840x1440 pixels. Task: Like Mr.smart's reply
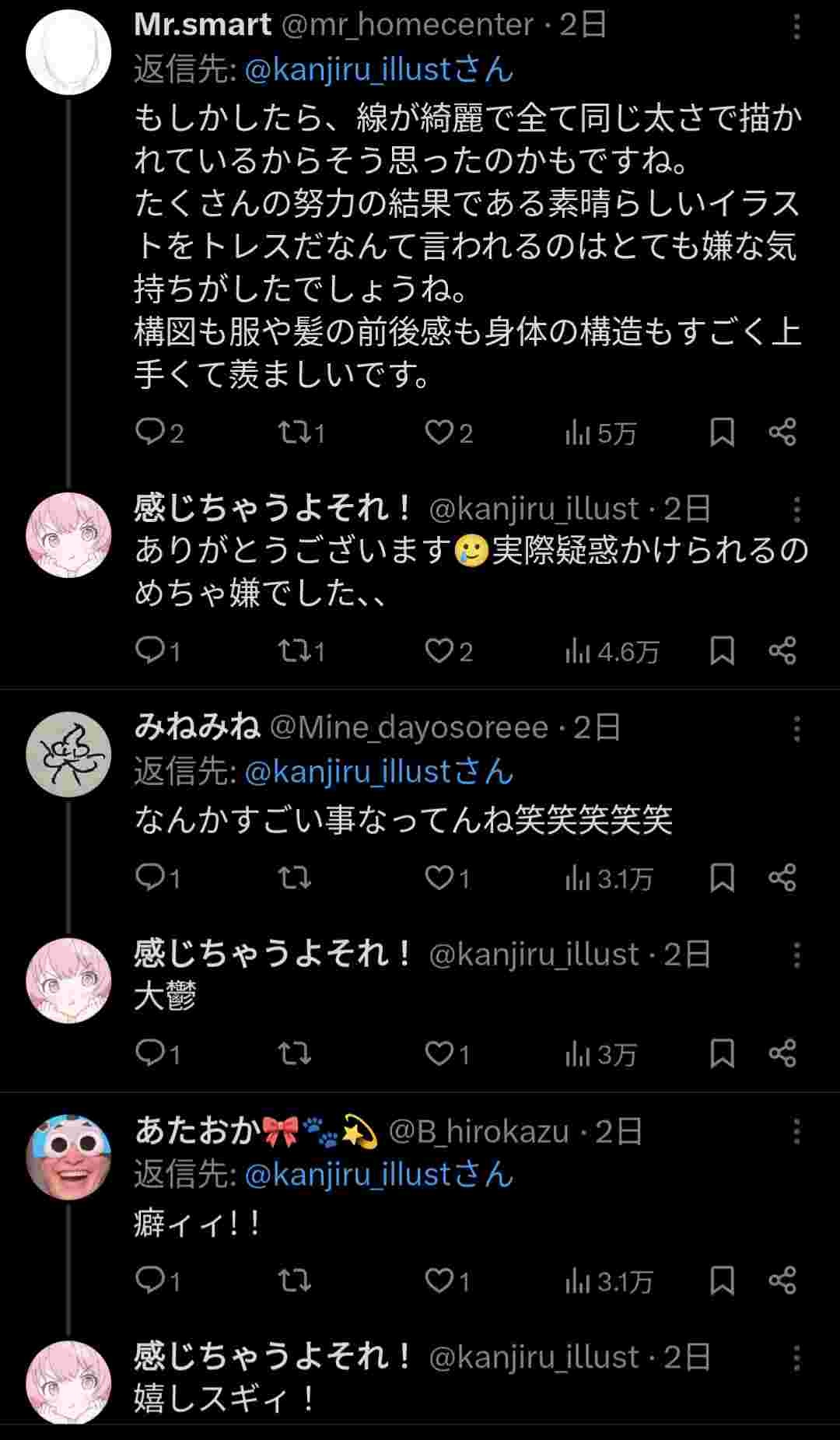(440, 433)
